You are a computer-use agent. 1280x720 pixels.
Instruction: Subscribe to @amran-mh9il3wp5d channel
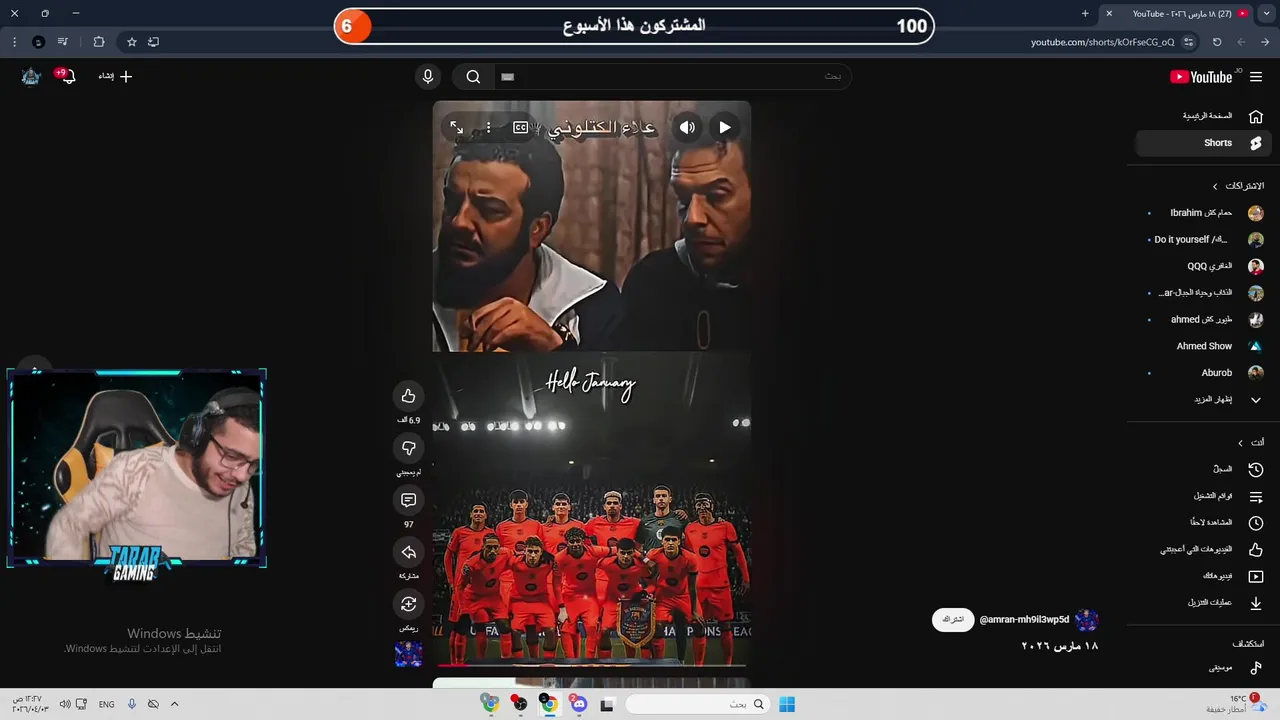(953, 619)
